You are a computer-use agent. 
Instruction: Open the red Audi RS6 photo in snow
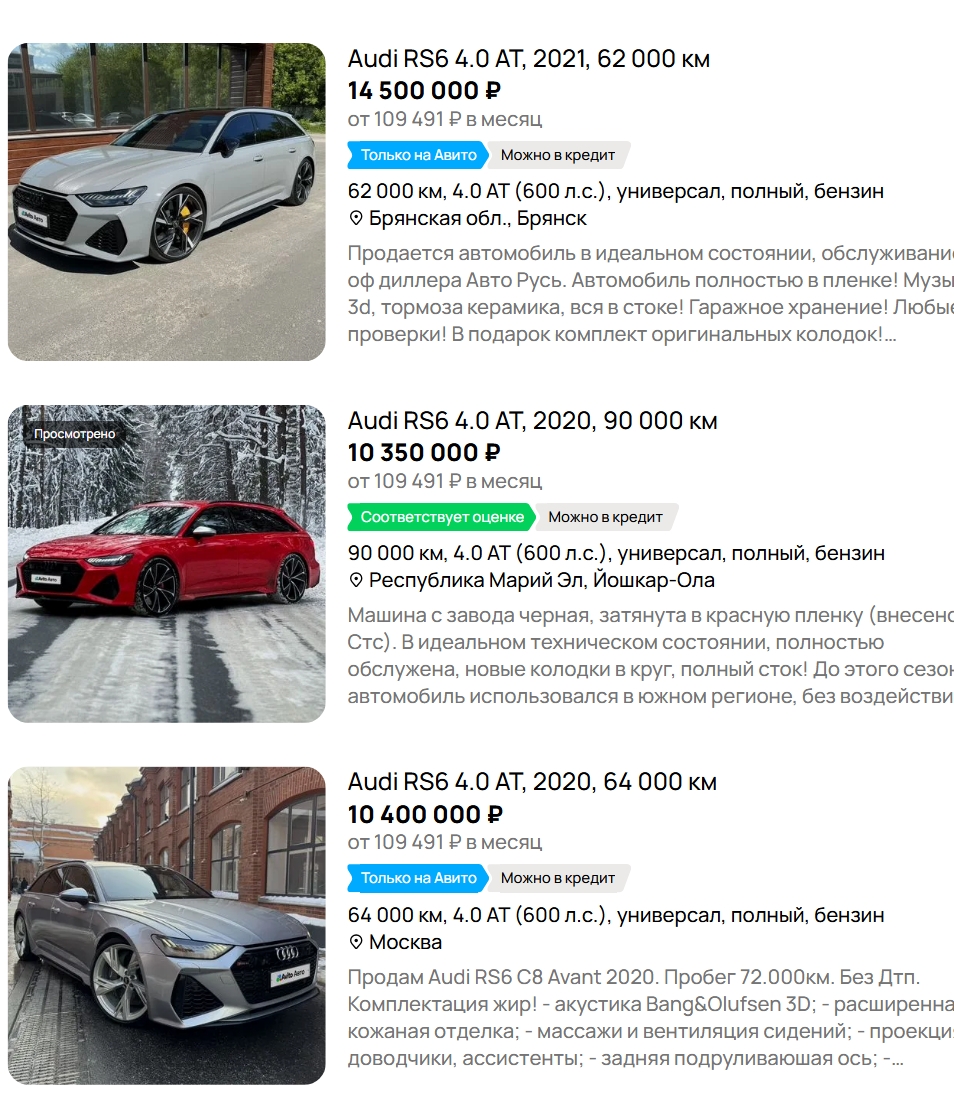pos(166,563)
